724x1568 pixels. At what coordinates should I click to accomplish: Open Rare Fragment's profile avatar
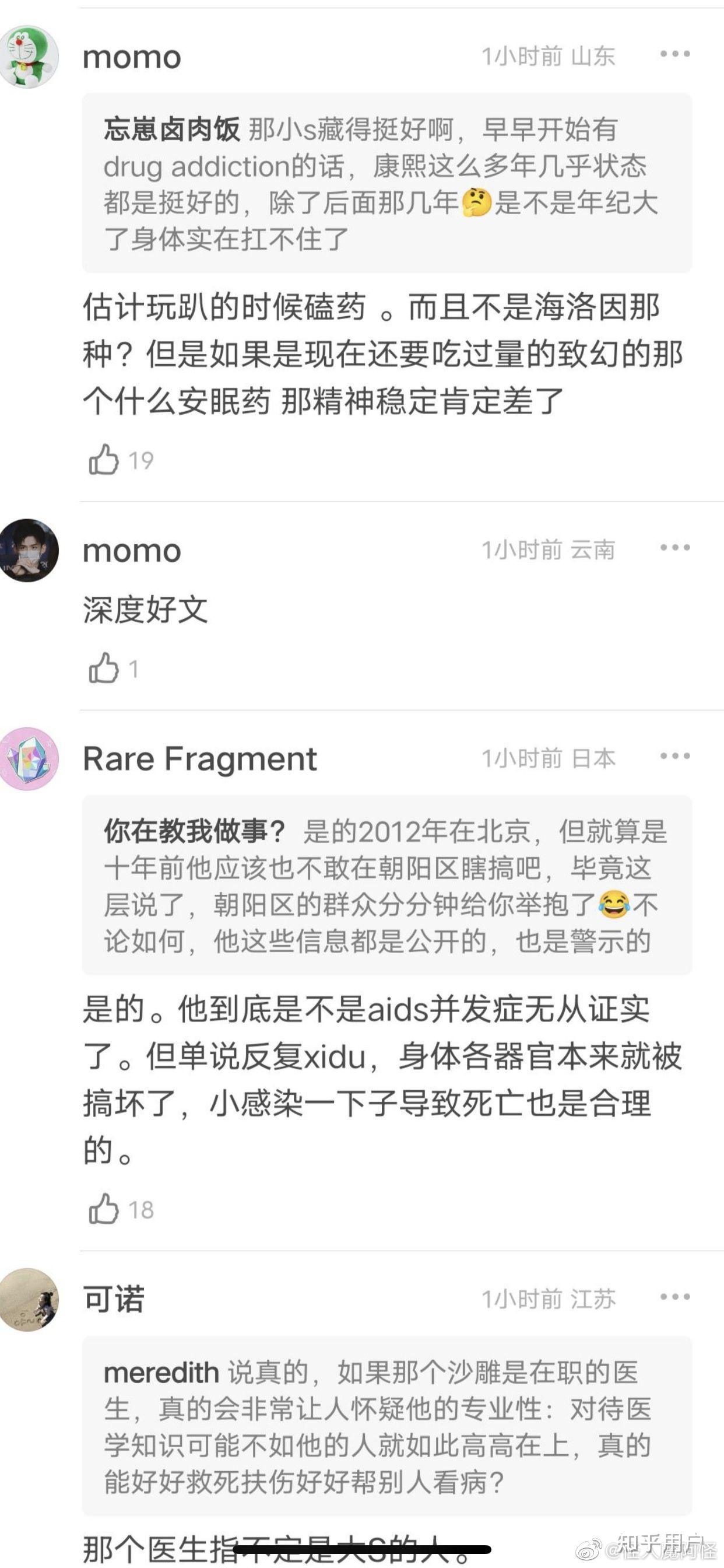pyautogui.click(x=29, y=758)
